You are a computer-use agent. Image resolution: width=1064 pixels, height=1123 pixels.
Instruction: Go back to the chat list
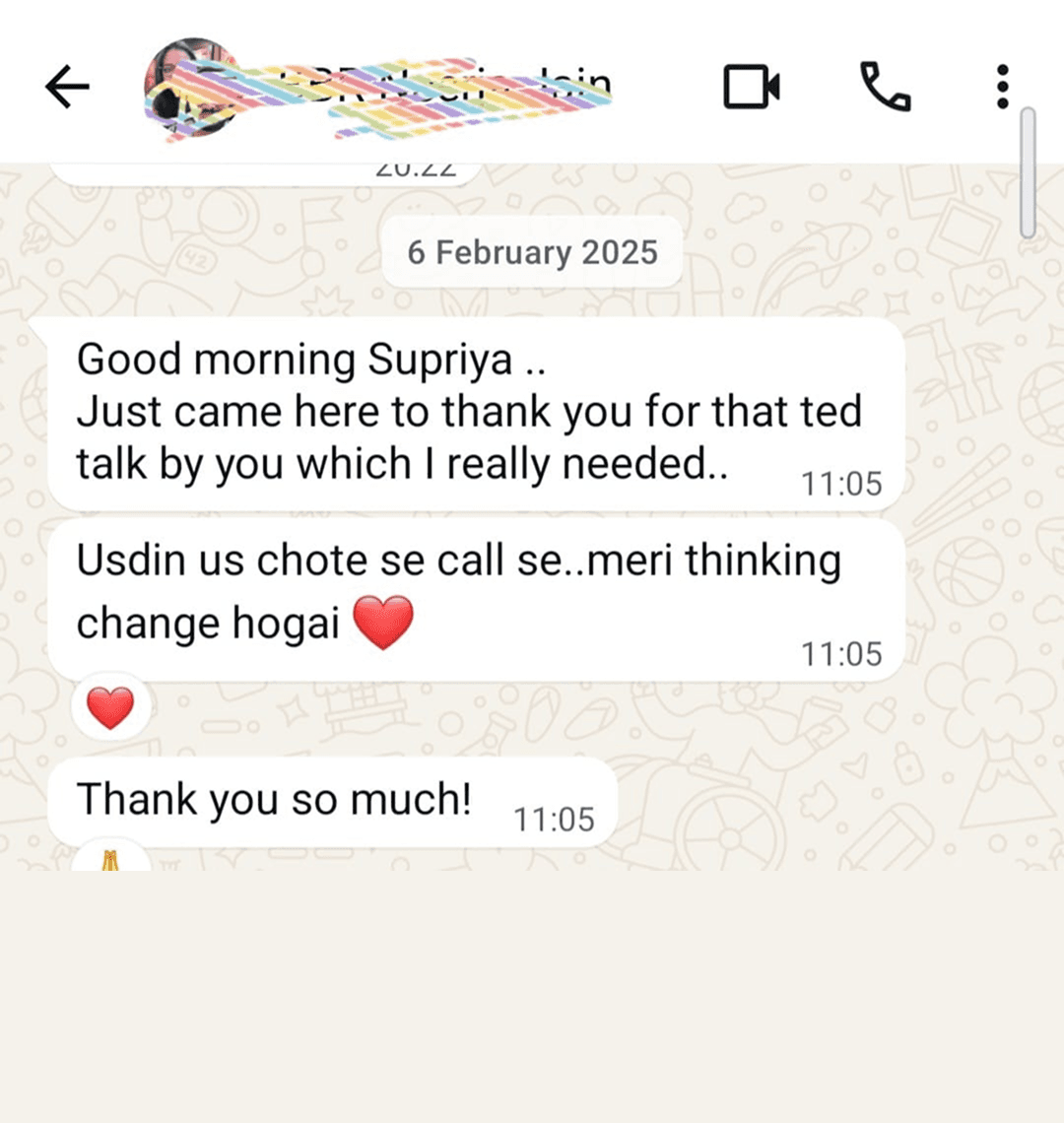[67, 88]
